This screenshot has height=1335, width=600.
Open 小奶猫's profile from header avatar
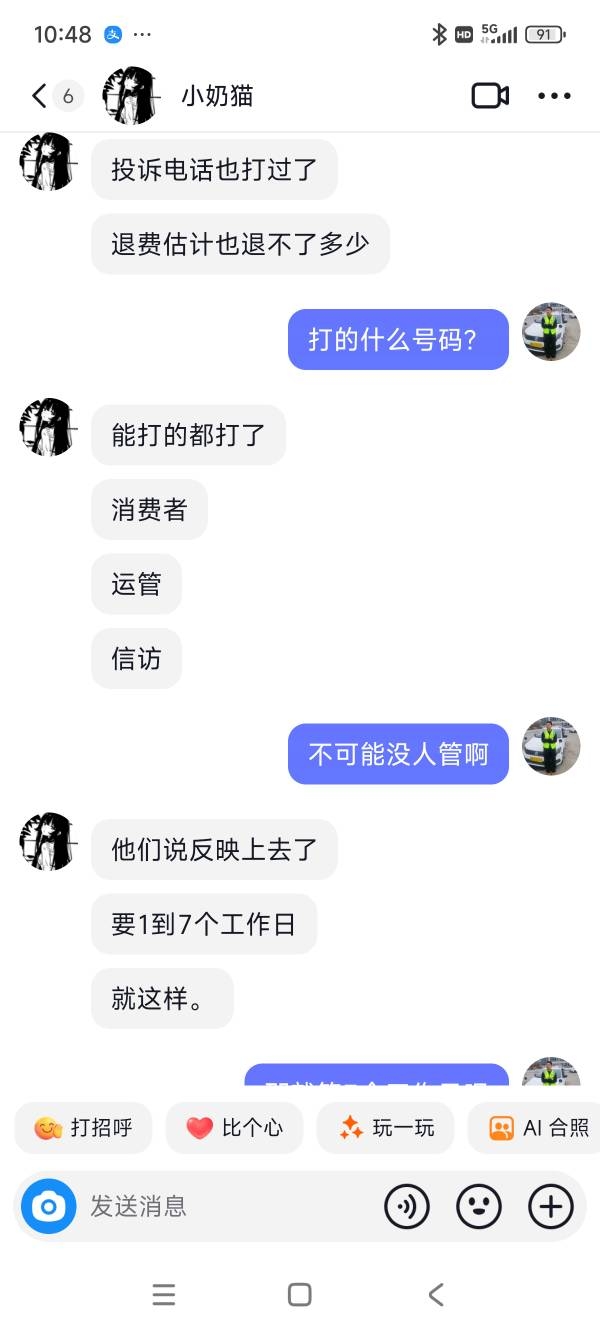(x=130, y=96)
